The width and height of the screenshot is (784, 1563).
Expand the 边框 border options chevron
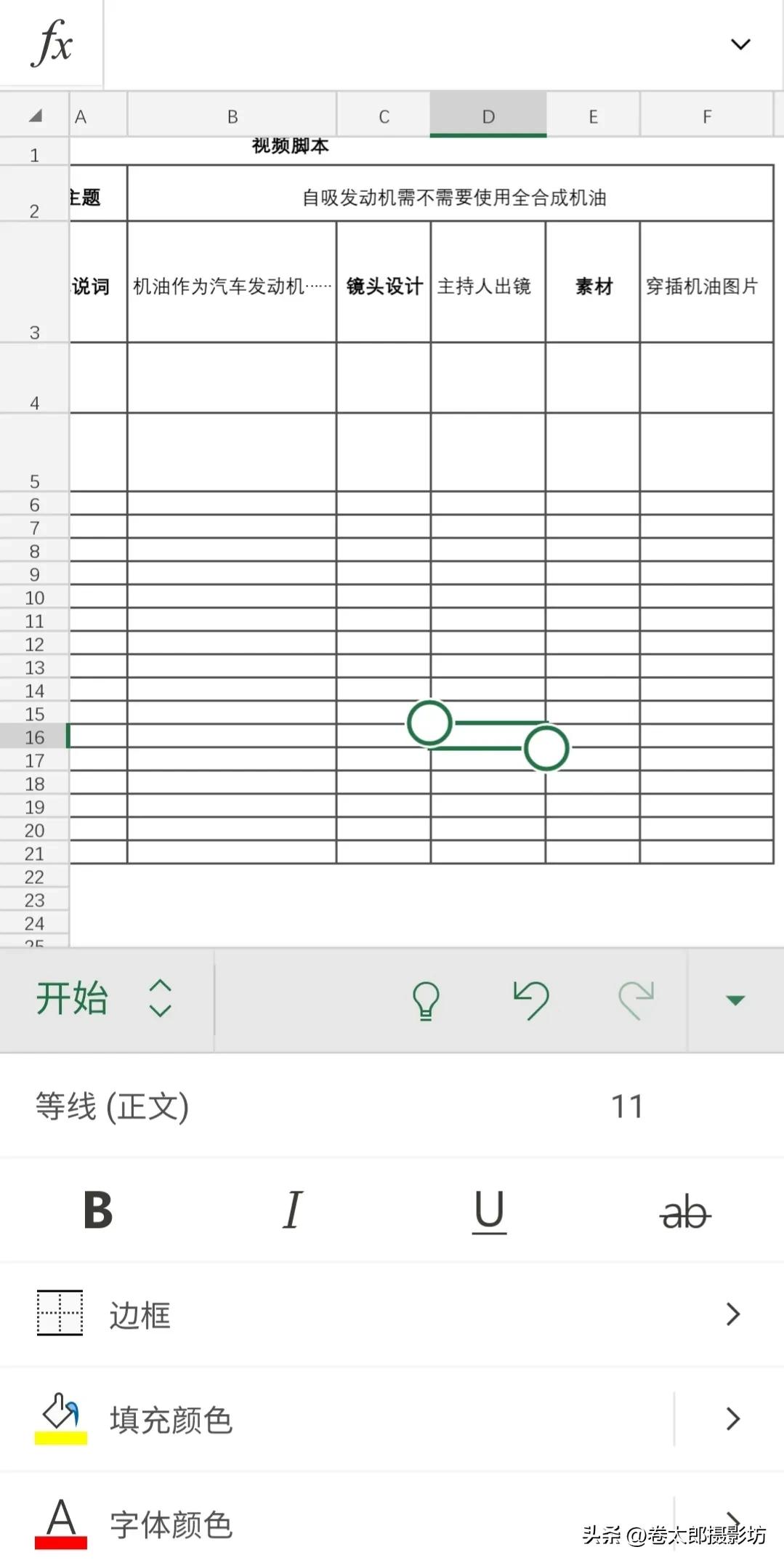coord(732,1314)
